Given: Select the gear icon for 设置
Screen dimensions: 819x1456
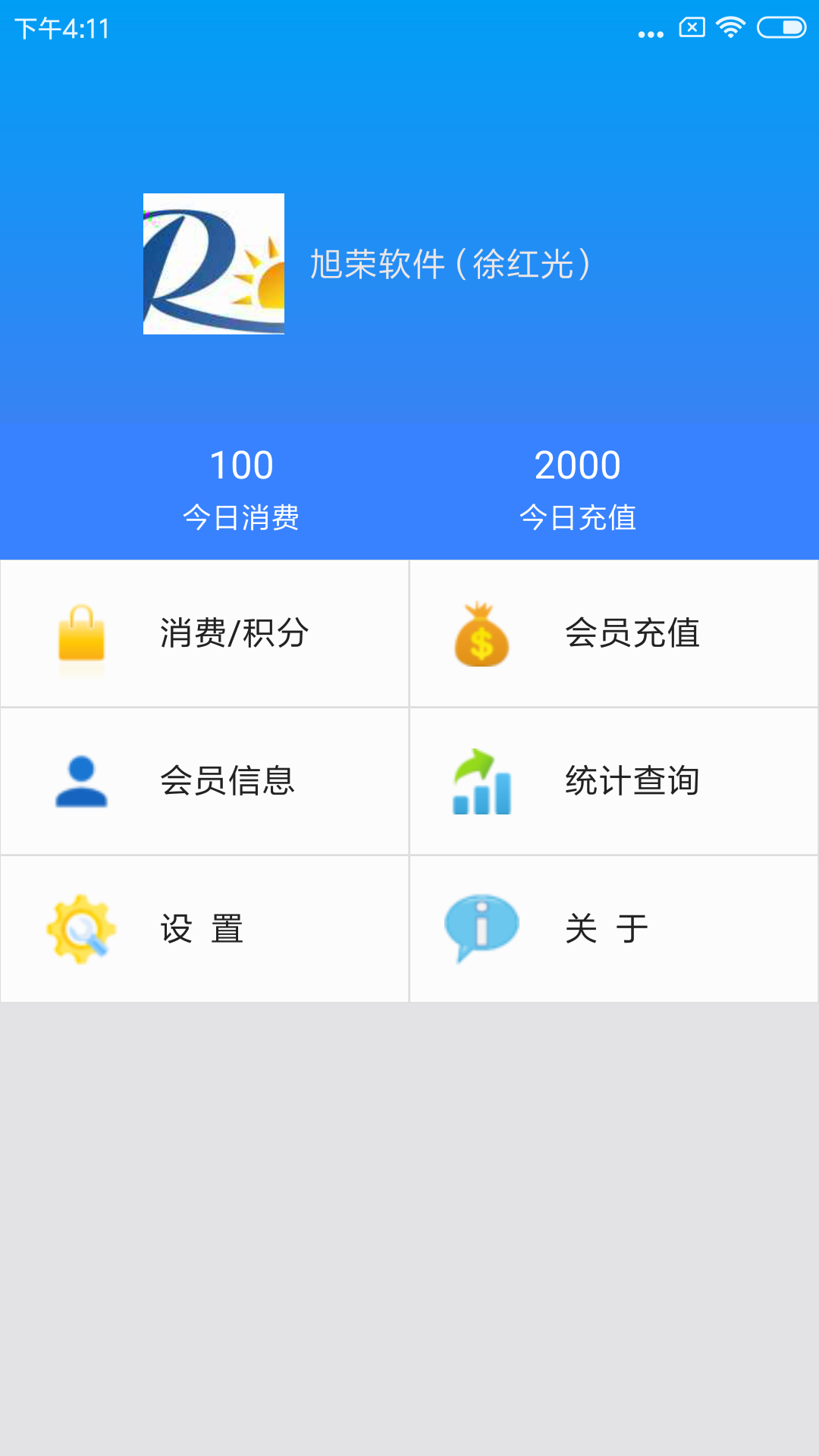Looking at the screenshot, I should tap(78, 928).
